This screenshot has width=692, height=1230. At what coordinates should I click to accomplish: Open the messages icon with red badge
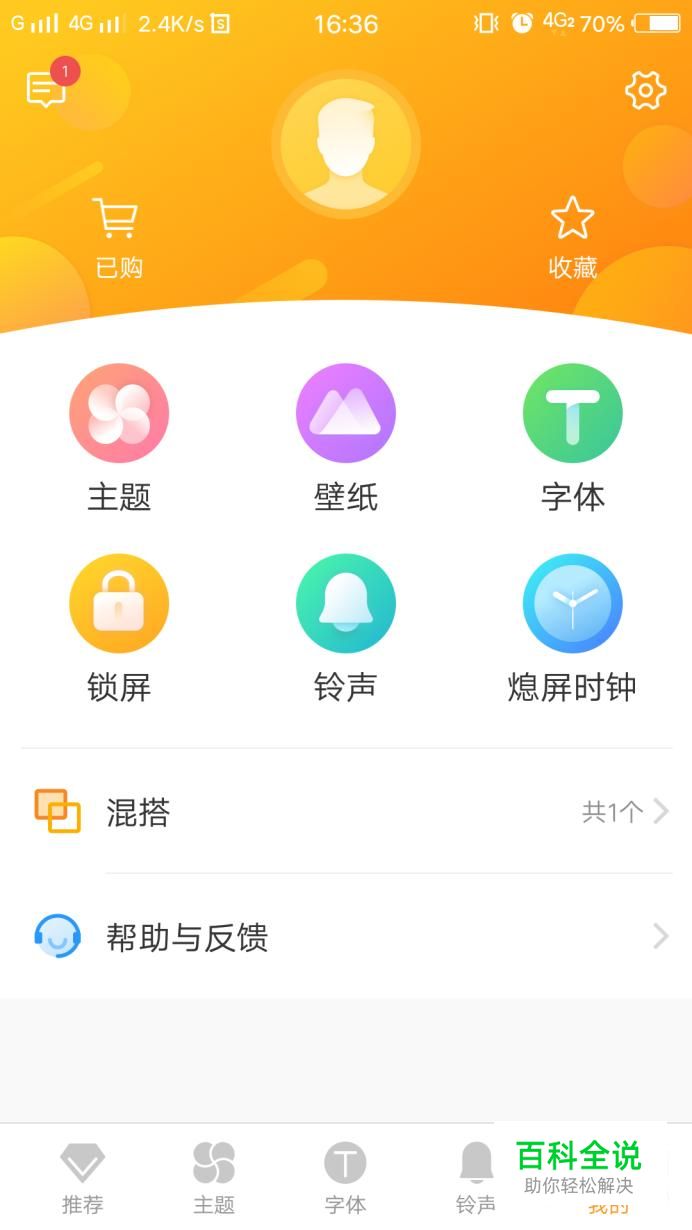click(x=48, y=86)
